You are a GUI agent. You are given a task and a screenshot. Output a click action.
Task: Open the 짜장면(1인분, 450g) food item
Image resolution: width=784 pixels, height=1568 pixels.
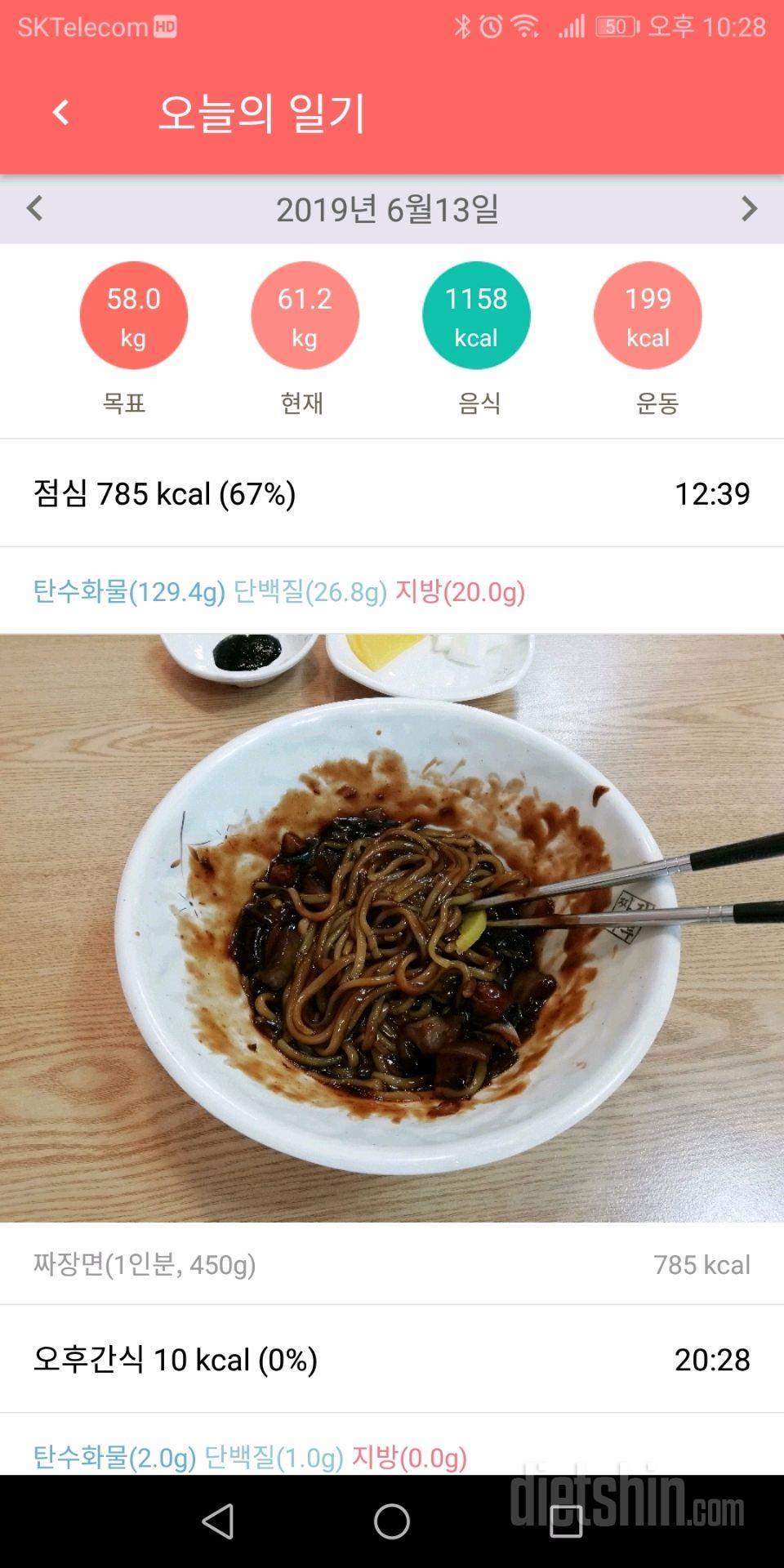tap(392, 1264)
